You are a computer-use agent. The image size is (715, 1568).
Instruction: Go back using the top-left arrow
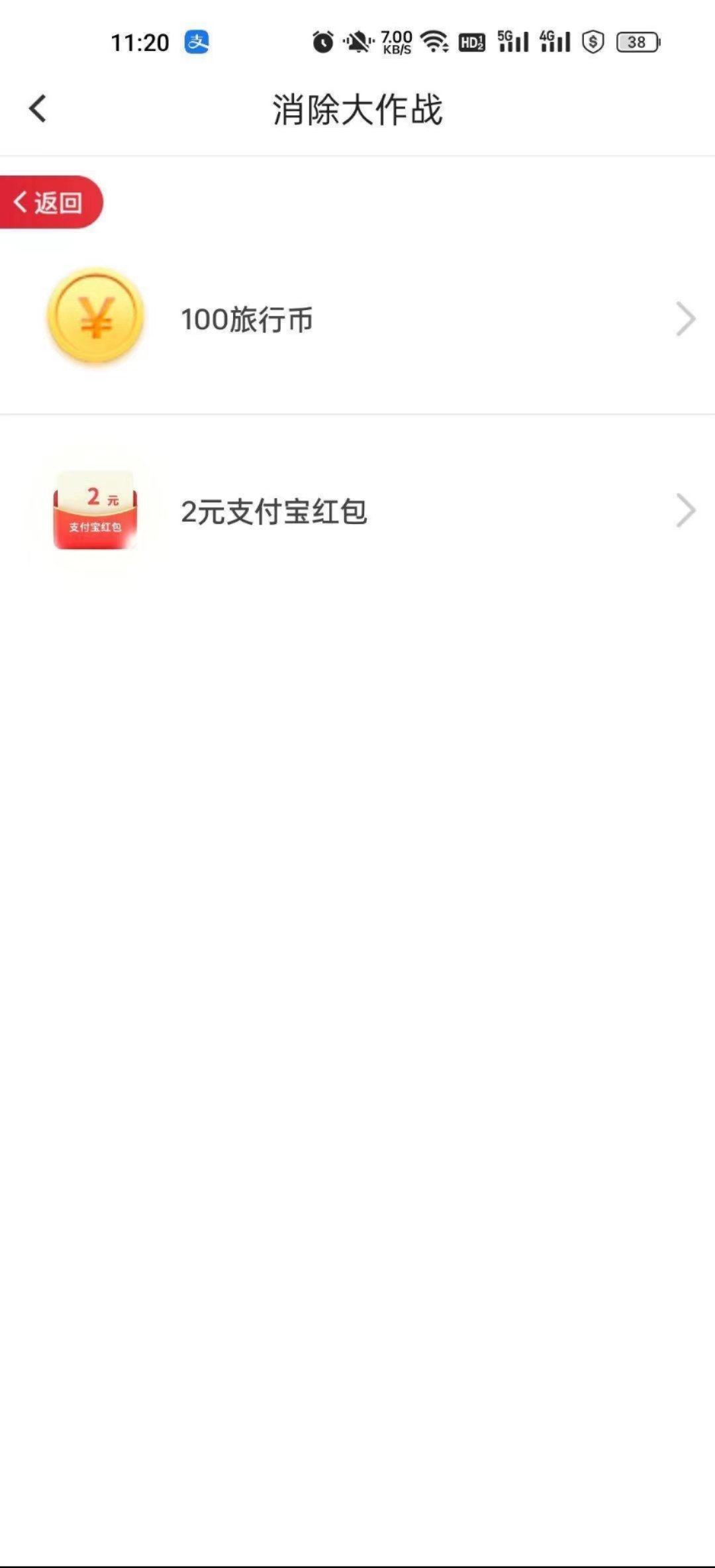(38, 109)
